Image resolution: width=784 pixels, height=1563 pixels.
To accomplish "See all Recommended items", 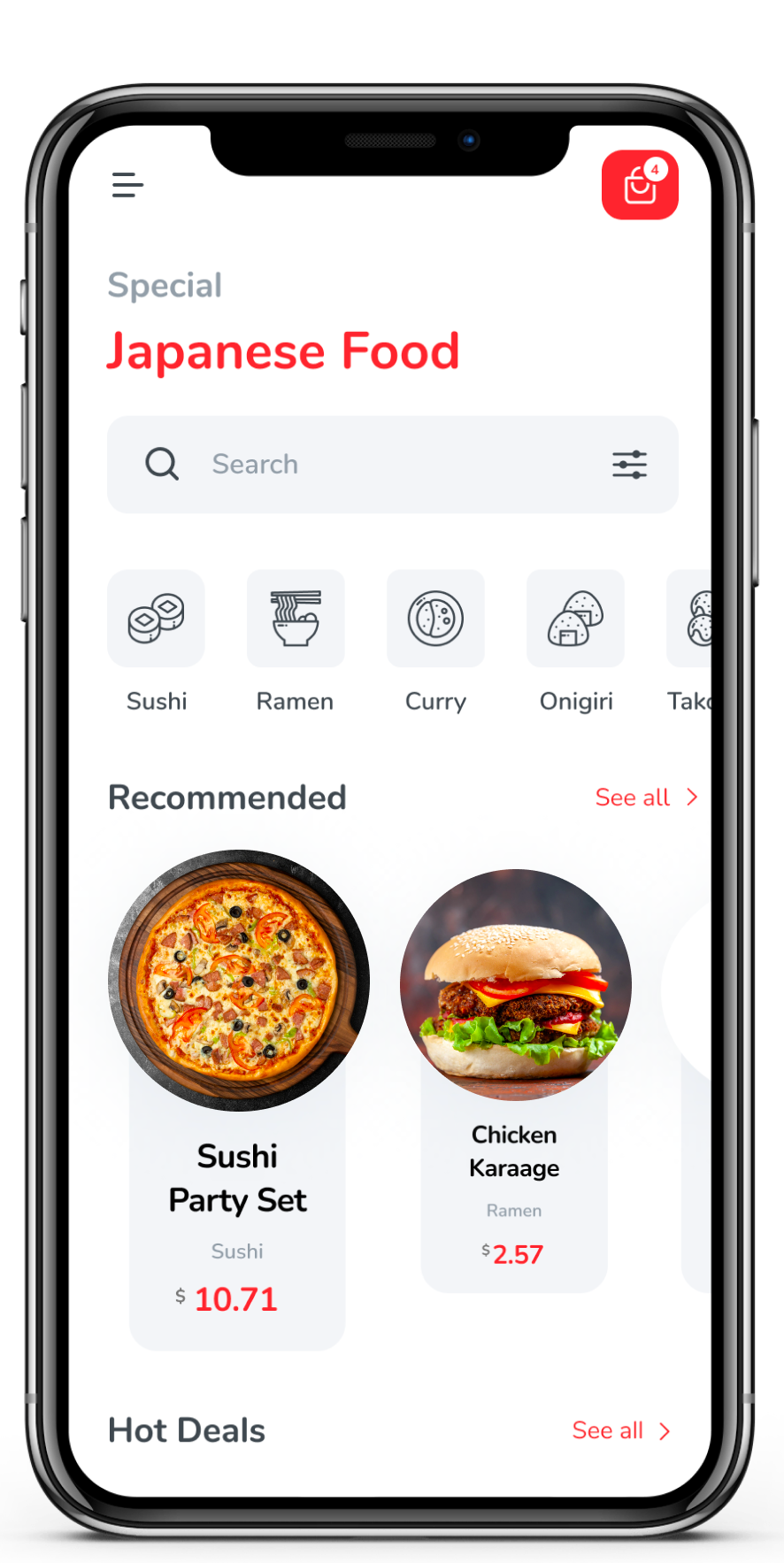I will (646, 797).
